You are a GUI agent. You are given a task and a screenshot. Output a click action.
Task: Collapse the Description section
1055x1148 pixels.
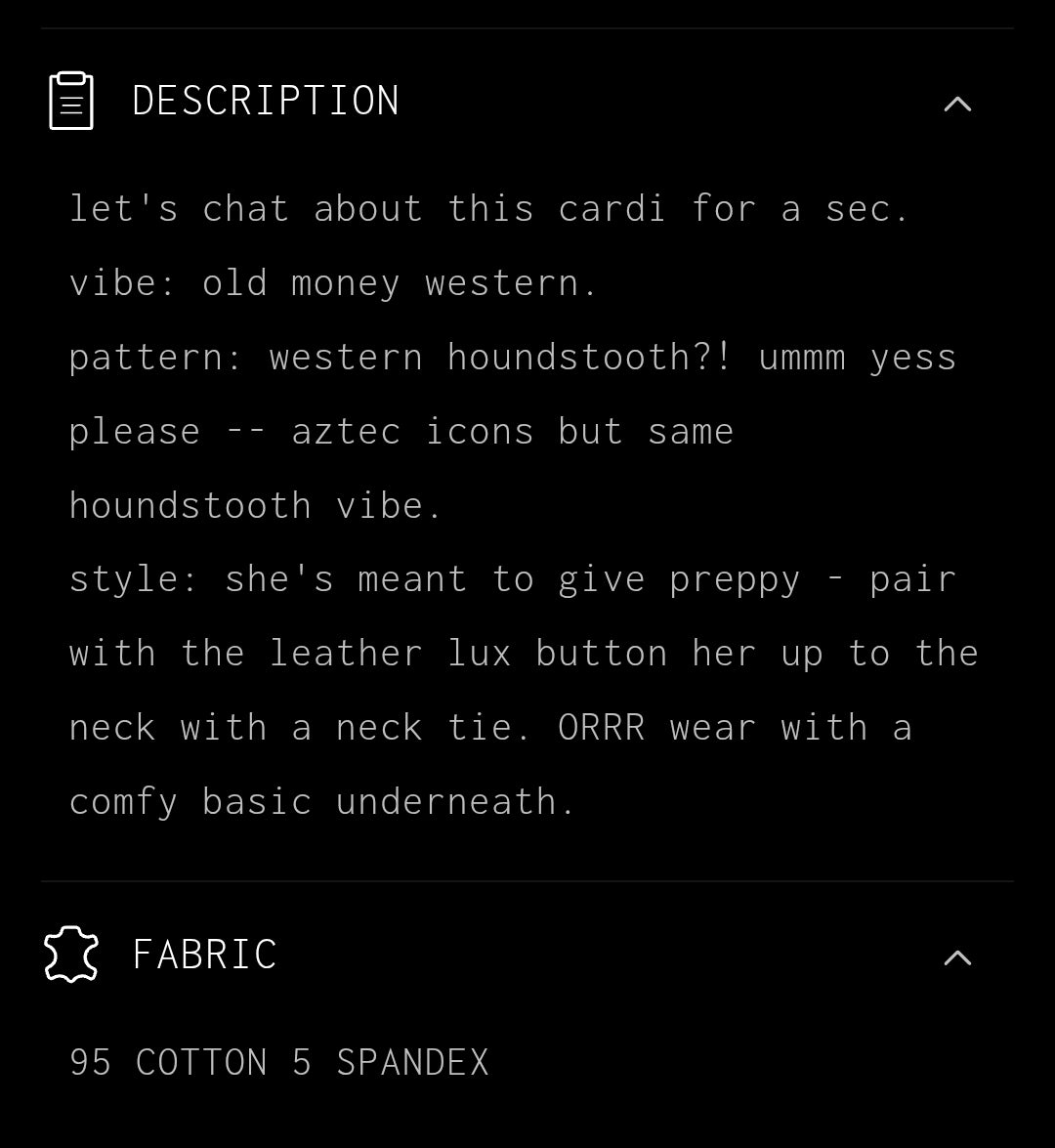click(x=957, y=104)
